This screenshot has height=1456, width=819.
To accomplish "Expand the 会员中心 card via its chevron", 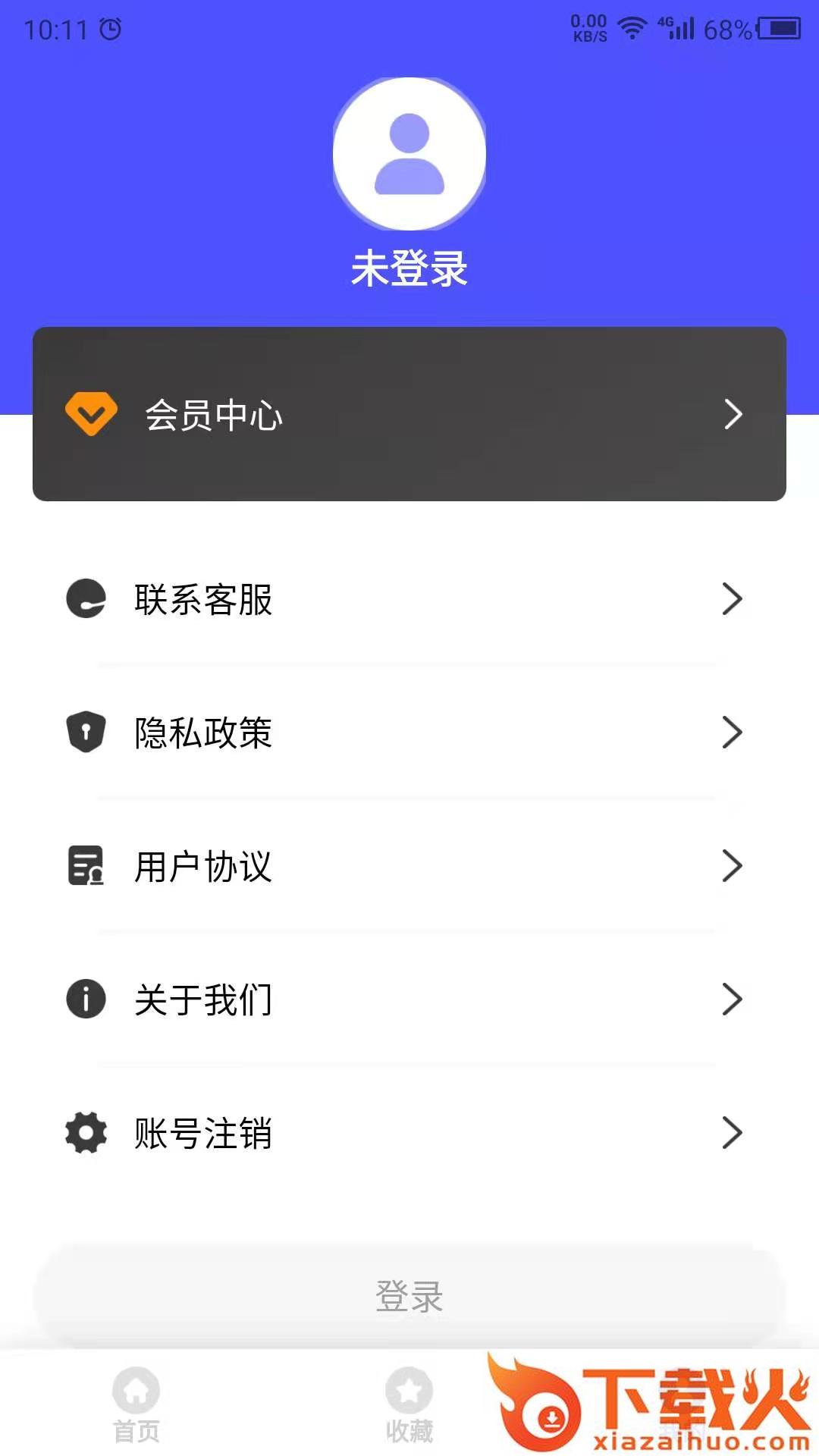I will tap(733, 414).
